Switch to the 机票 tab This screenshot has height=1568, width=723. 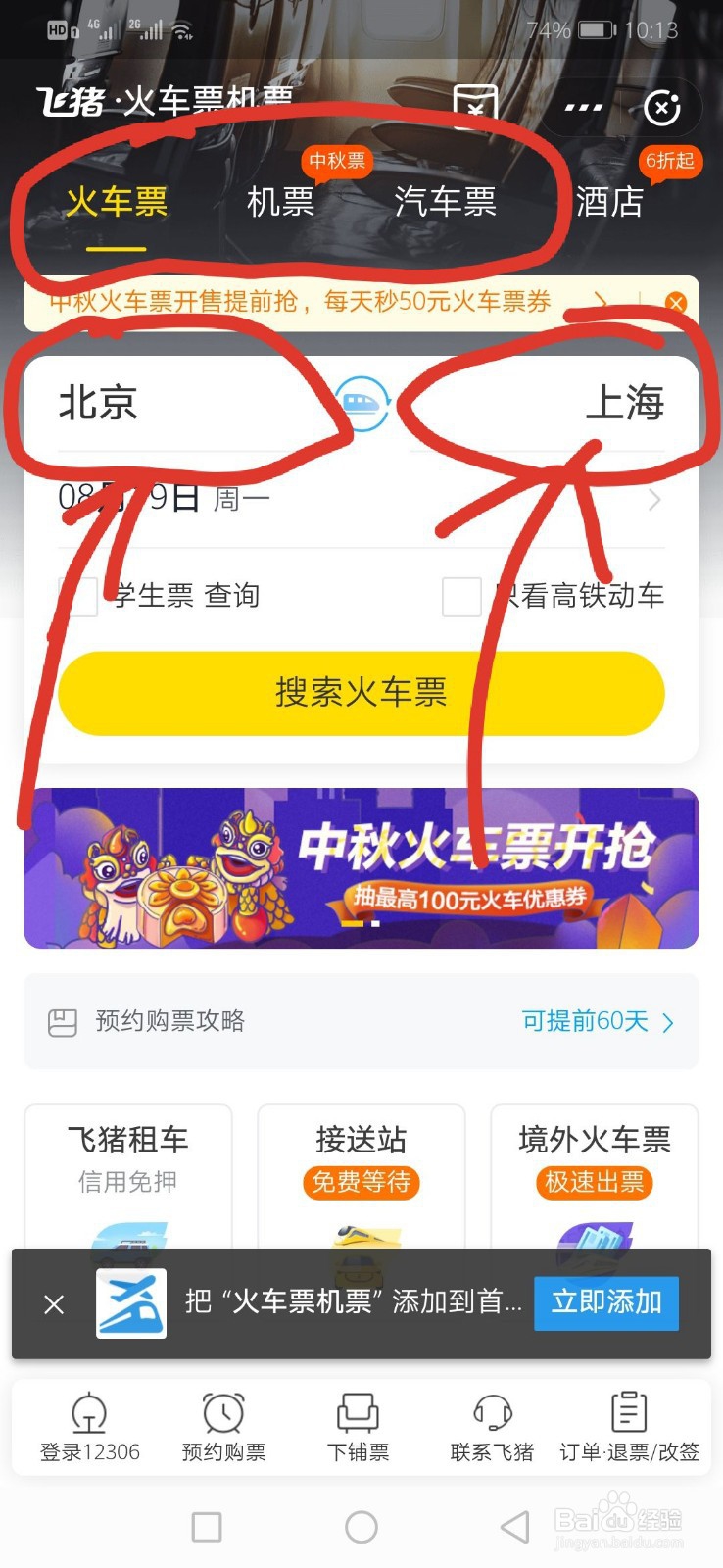(279, 203)
